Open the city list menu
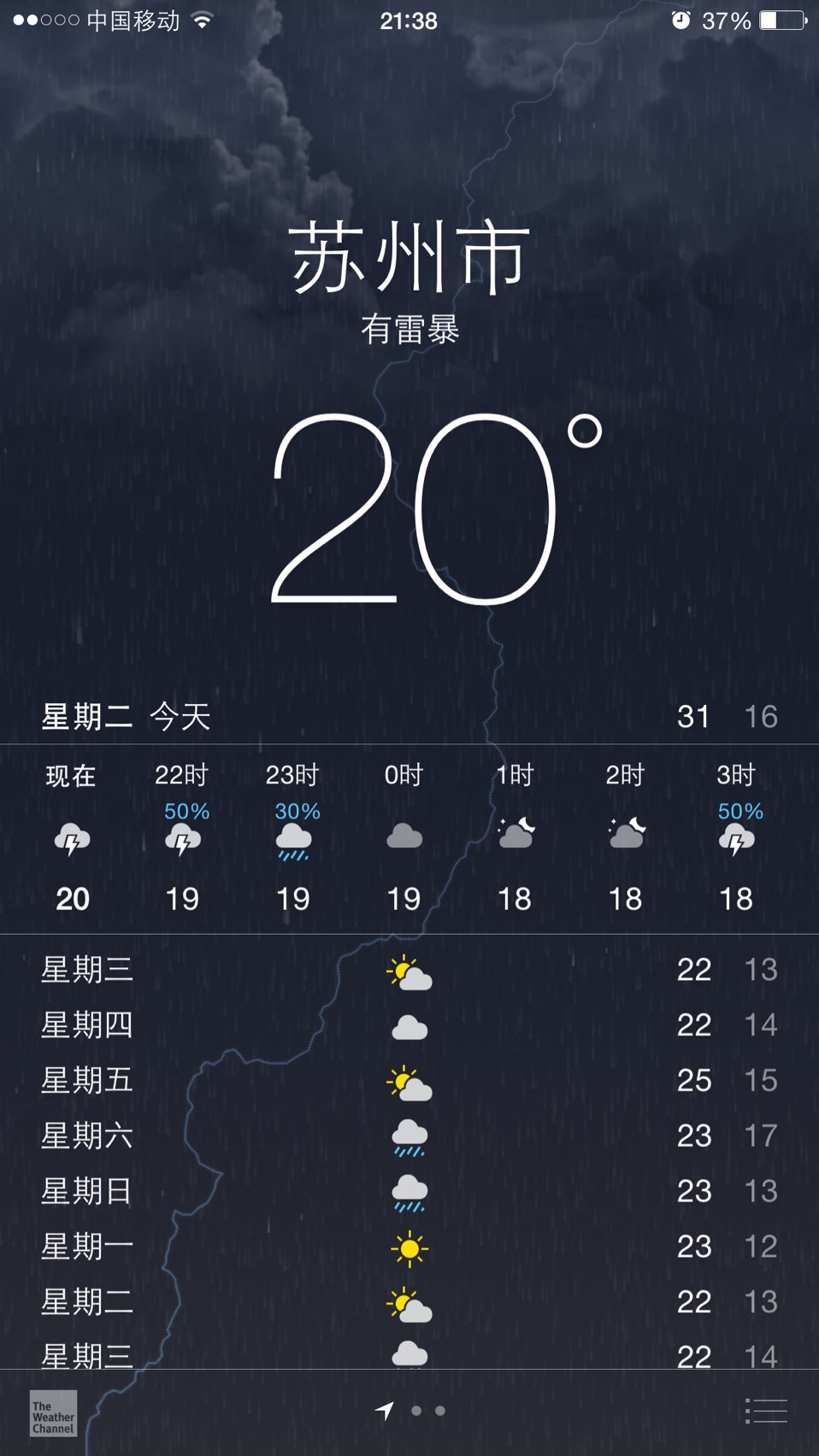The width and height of the screenshot is (819, 1456). 766,1411
